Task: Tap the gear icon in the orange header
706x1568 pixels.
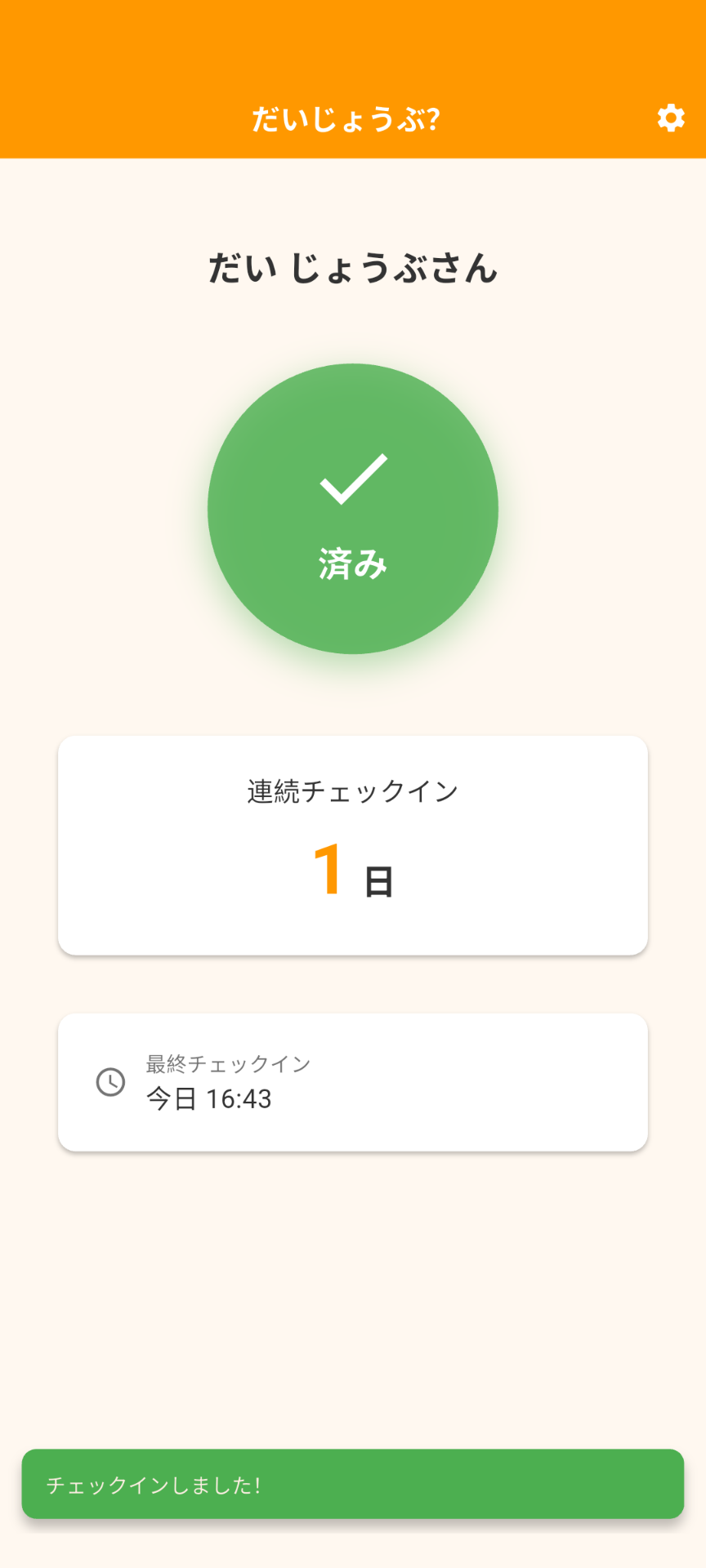Action: 670,118
